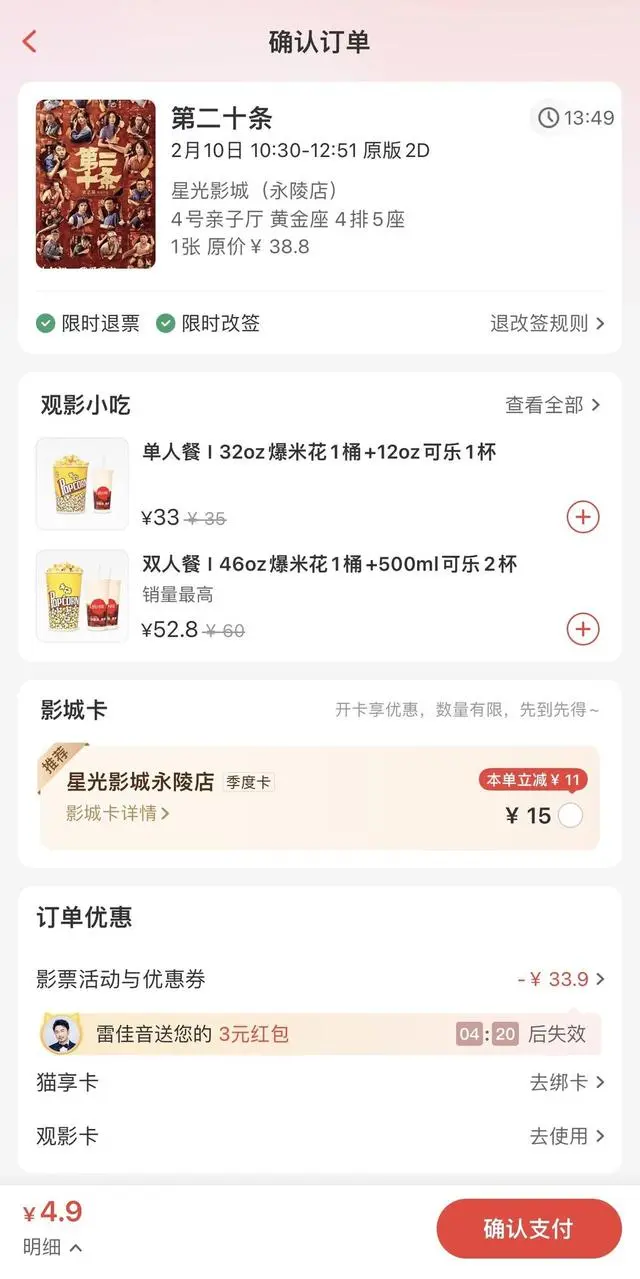Bind a card in the 猫享卡 row
This screenshot has height=1279, width=640.
567,1082
